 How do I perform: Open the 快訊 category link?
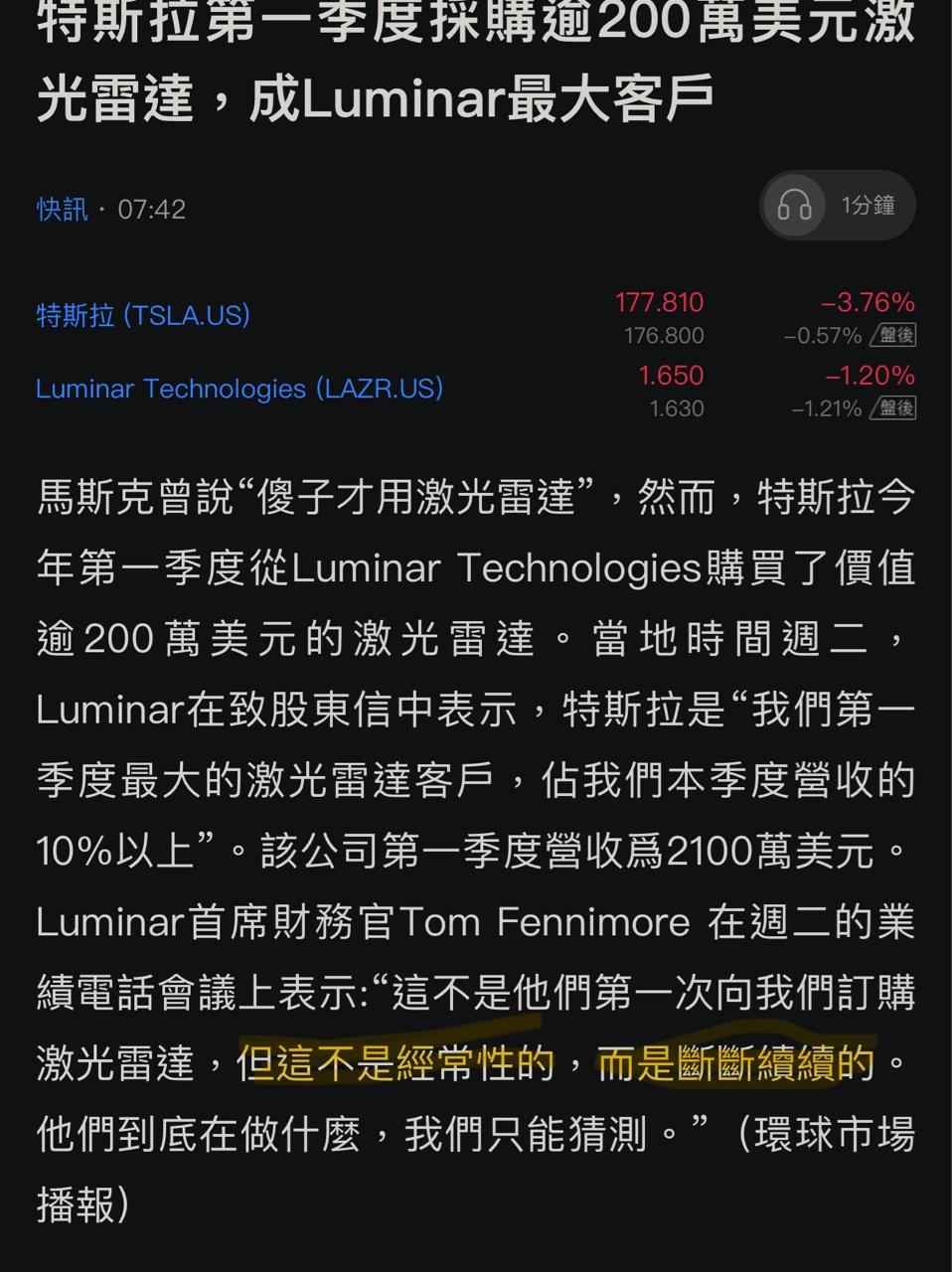62,210
